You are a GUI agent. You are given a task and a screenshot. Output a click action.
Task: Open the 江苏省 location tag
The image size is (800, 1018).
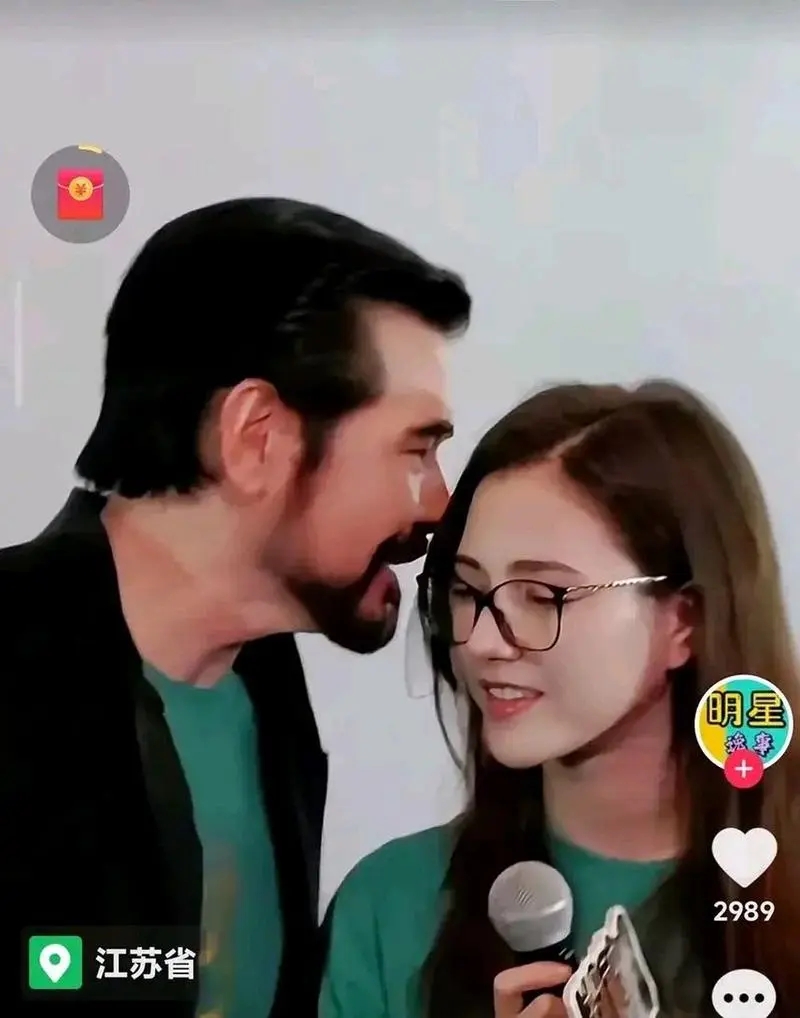pos(112,962)
